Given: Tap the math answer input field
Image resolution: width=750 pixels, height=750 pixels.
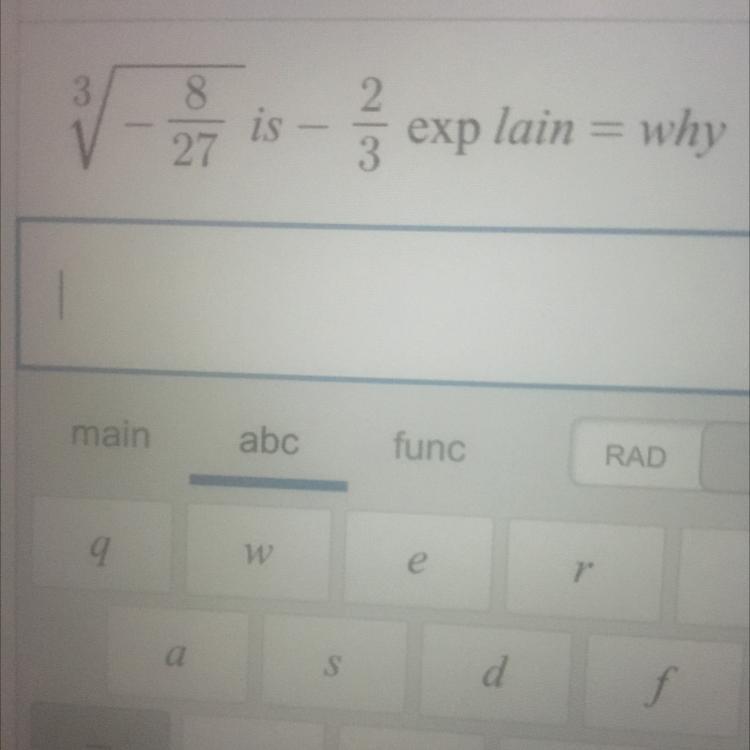Looking at the screenshot, I should (x=383, y=306).
